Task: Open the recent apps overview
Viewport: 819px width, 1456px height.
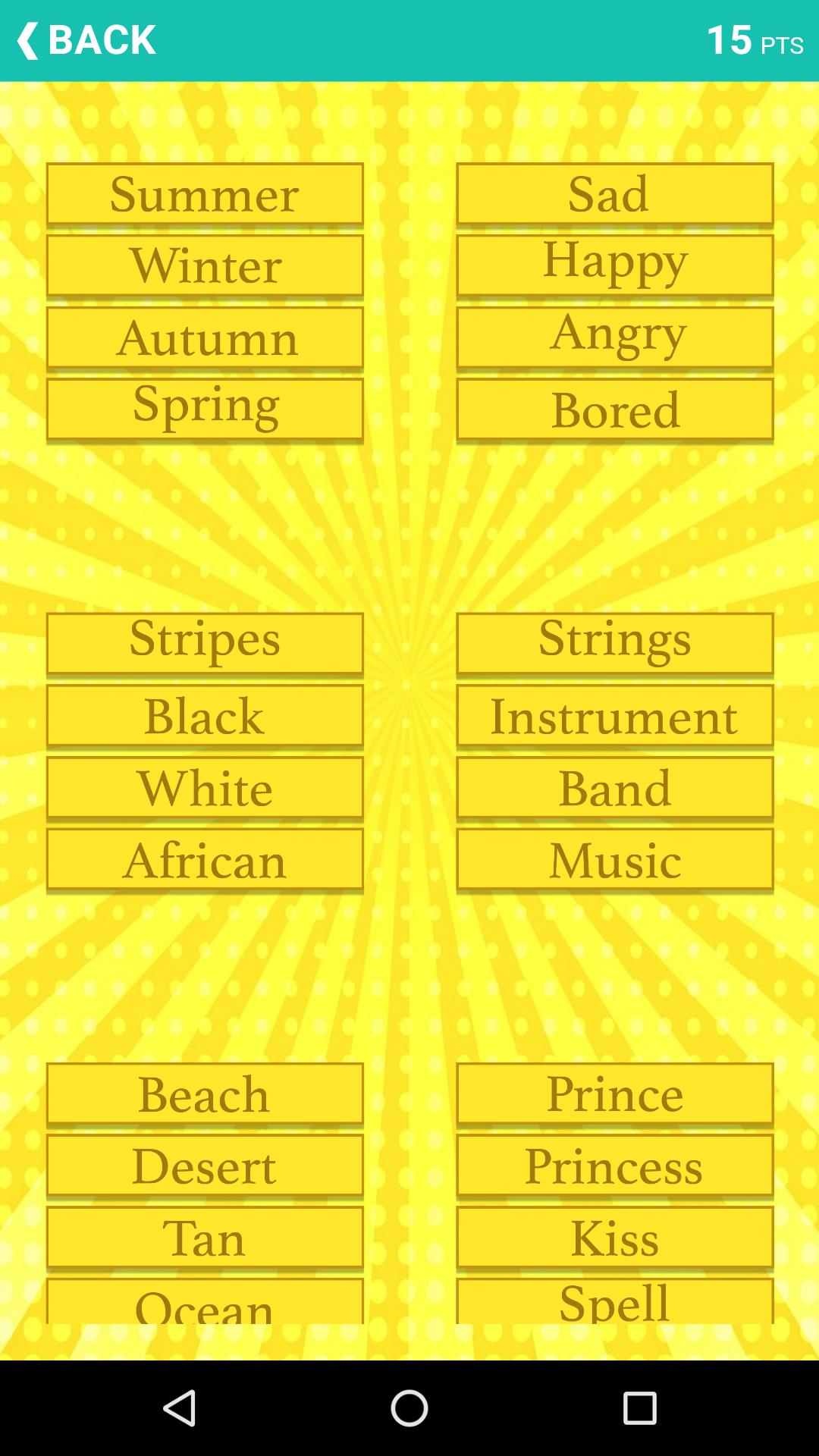Action: click(x=639, y=1408)
